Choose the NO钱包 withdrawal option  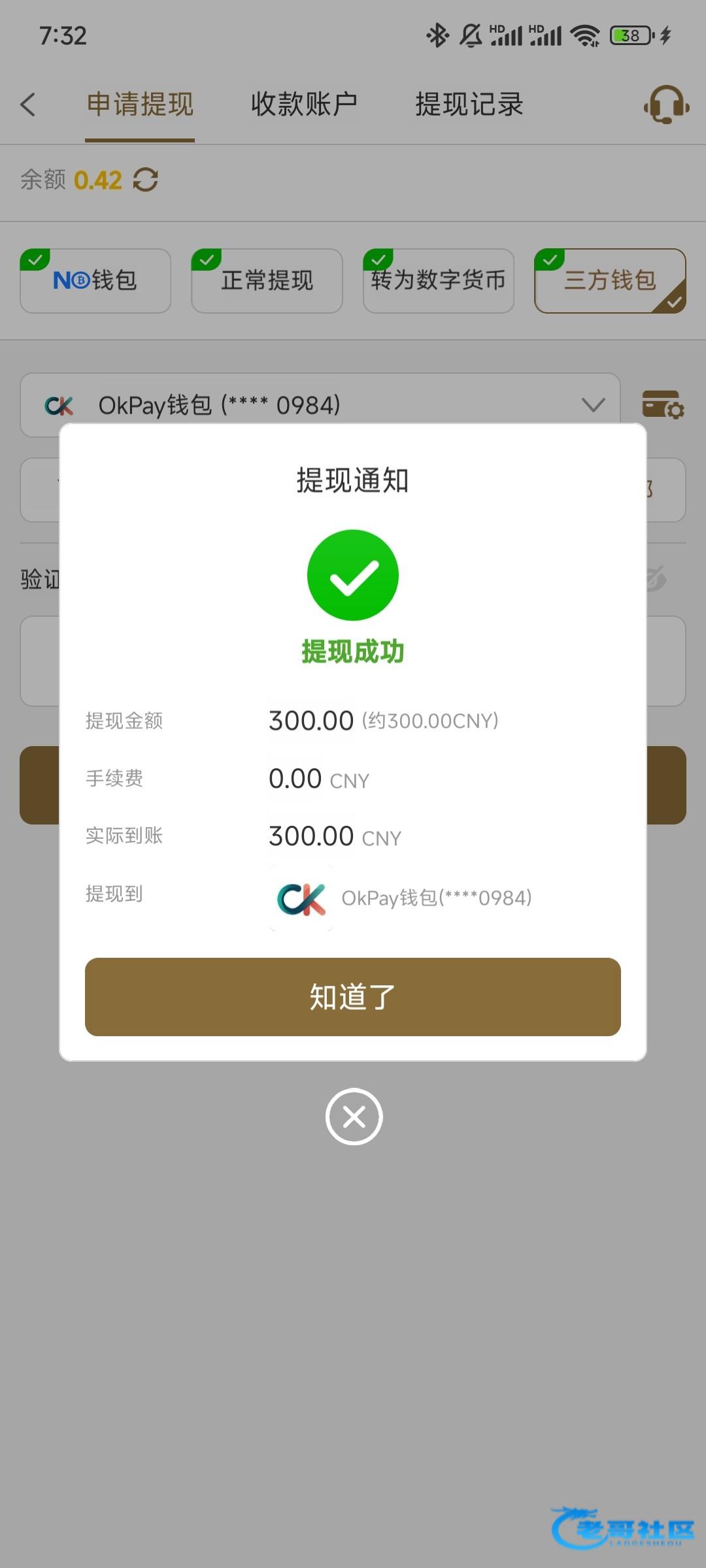click(x=95, y=281)
